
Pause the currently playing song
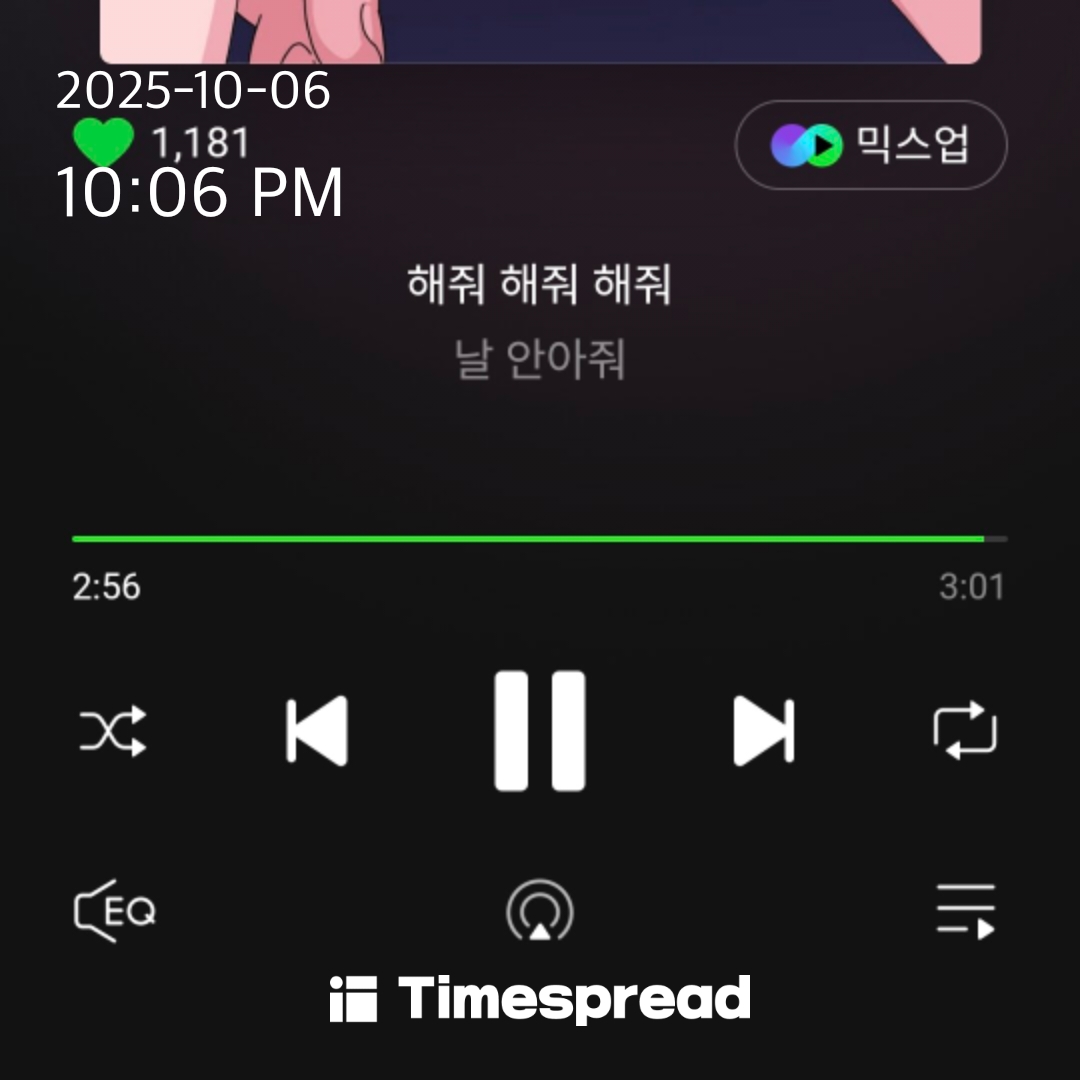(x=540, y=731)
